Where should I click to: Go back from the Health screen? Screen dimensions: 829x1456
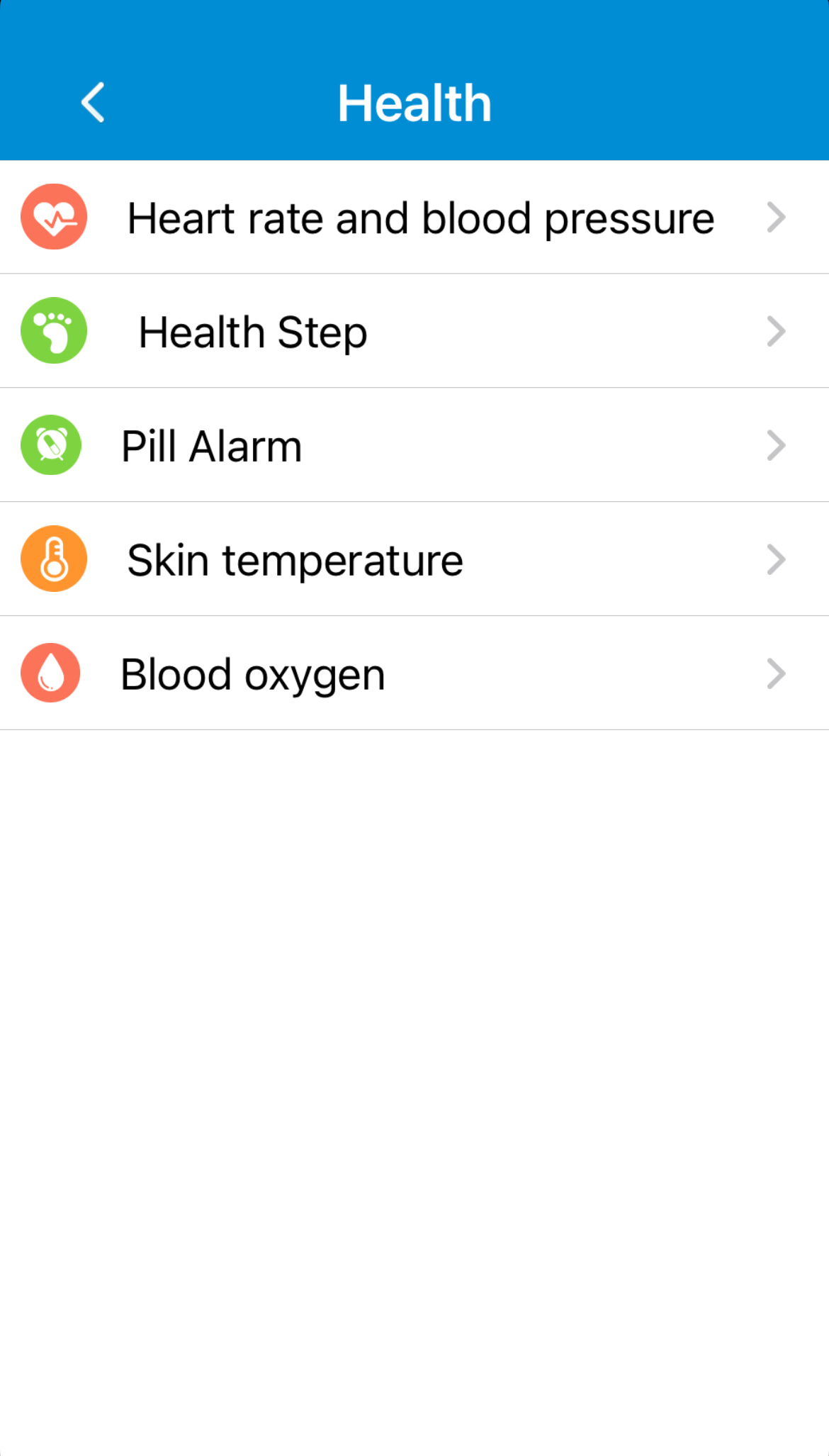[x=93, y=103]
